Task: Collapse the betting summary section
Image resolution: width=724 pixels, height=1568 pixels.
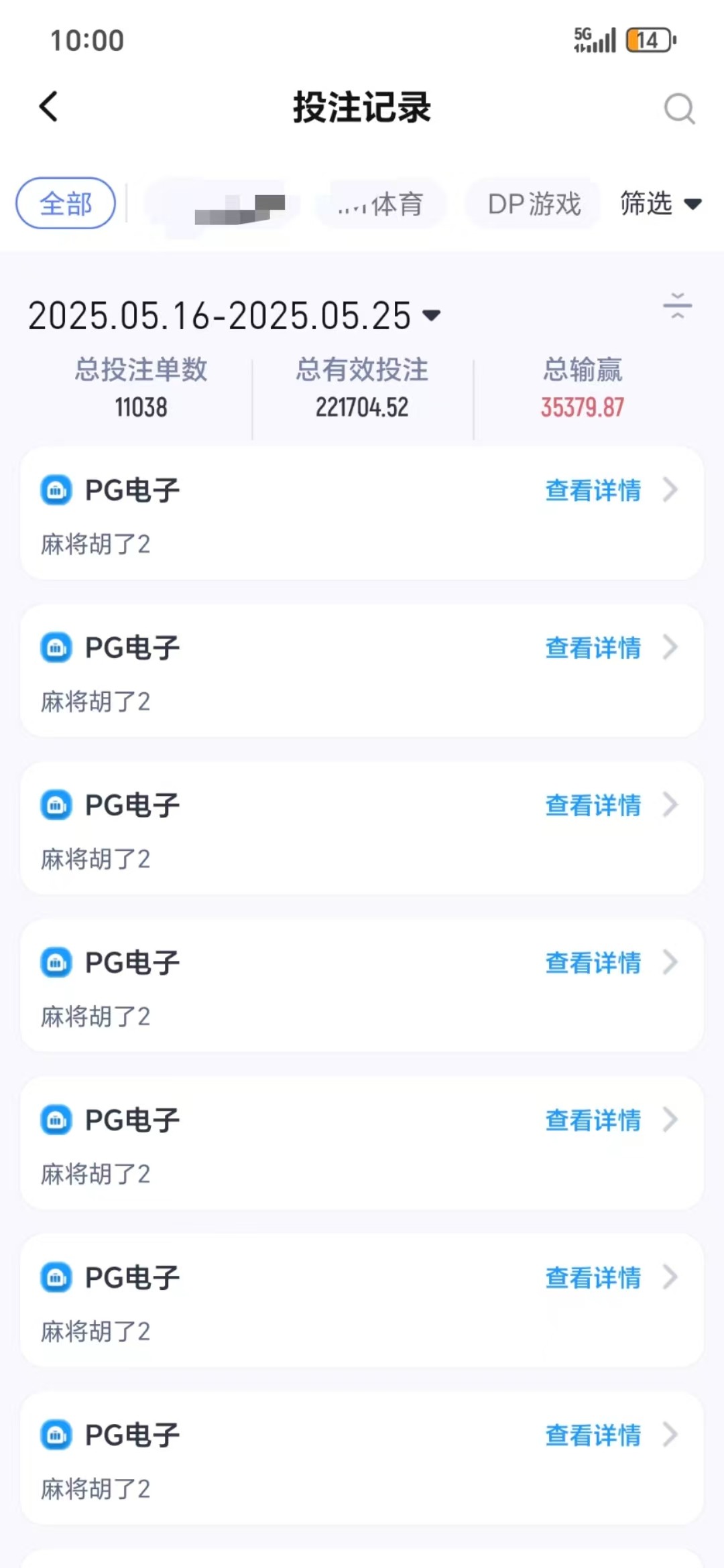Action: pyautogui.click(x=677, y=306)
